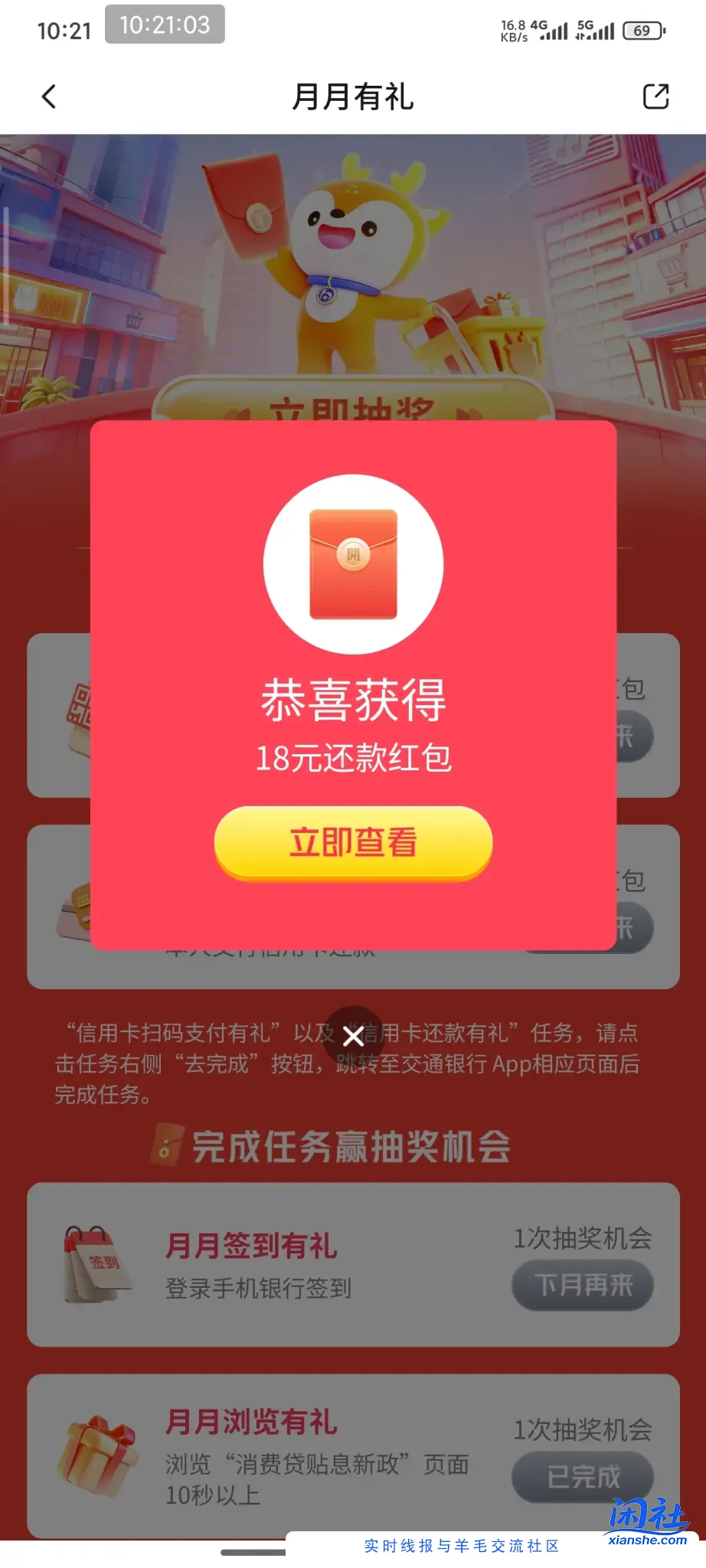
Task: Tap the 已完成 button for browsing task
Action: [583, 1478]
